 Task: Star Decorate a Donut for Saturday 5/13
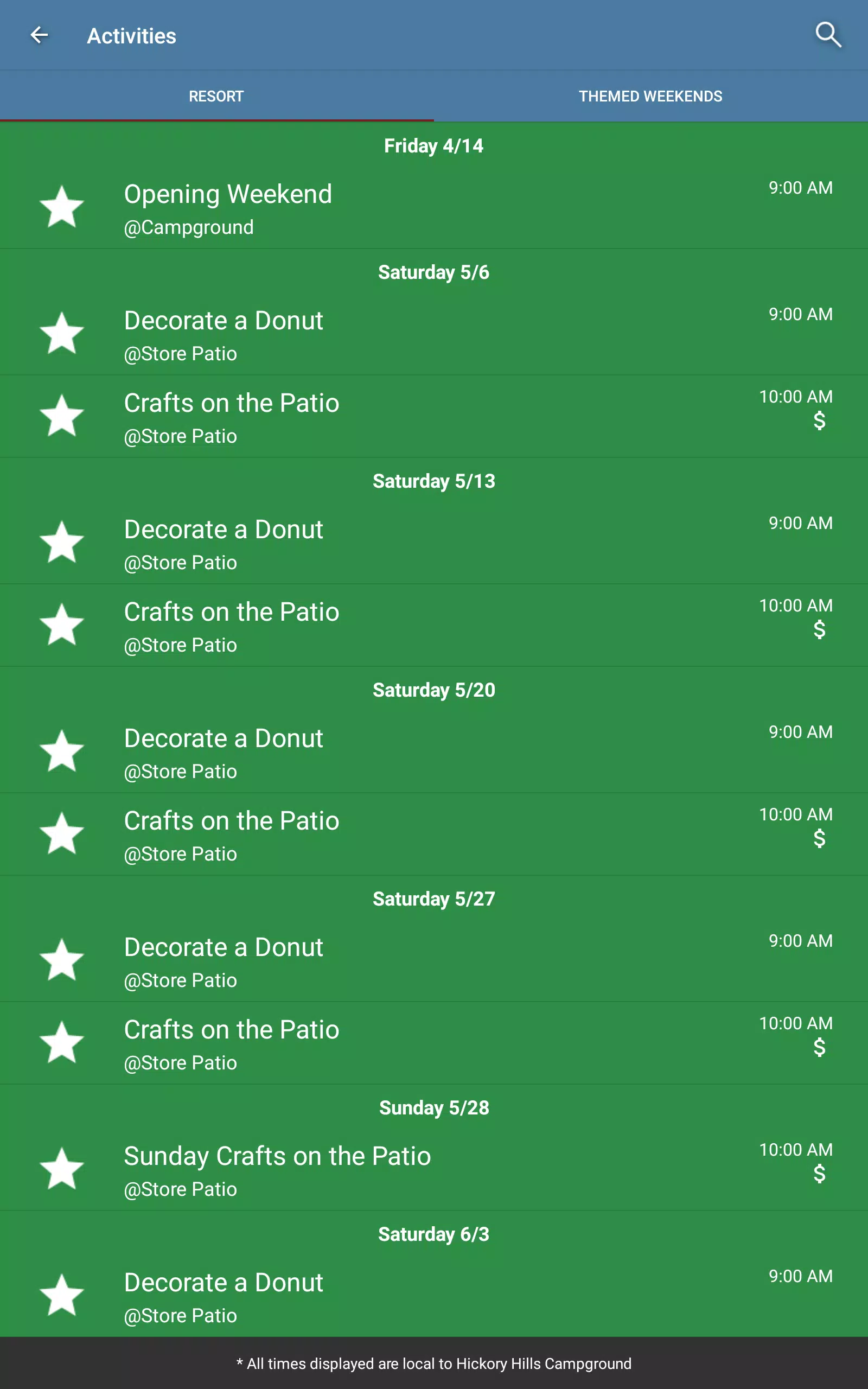[61, 542]
